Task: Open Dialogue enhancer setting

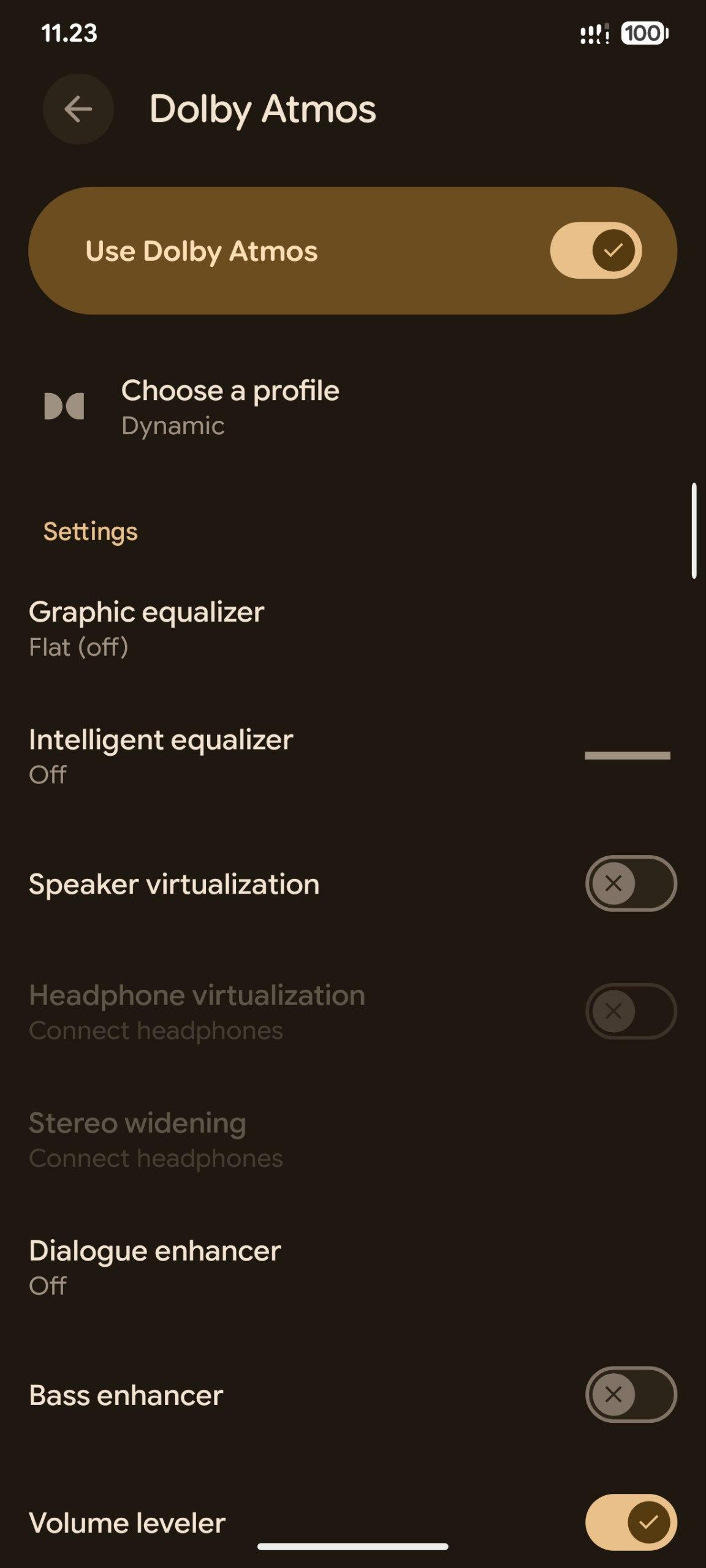Action: tap(155, 1267)
